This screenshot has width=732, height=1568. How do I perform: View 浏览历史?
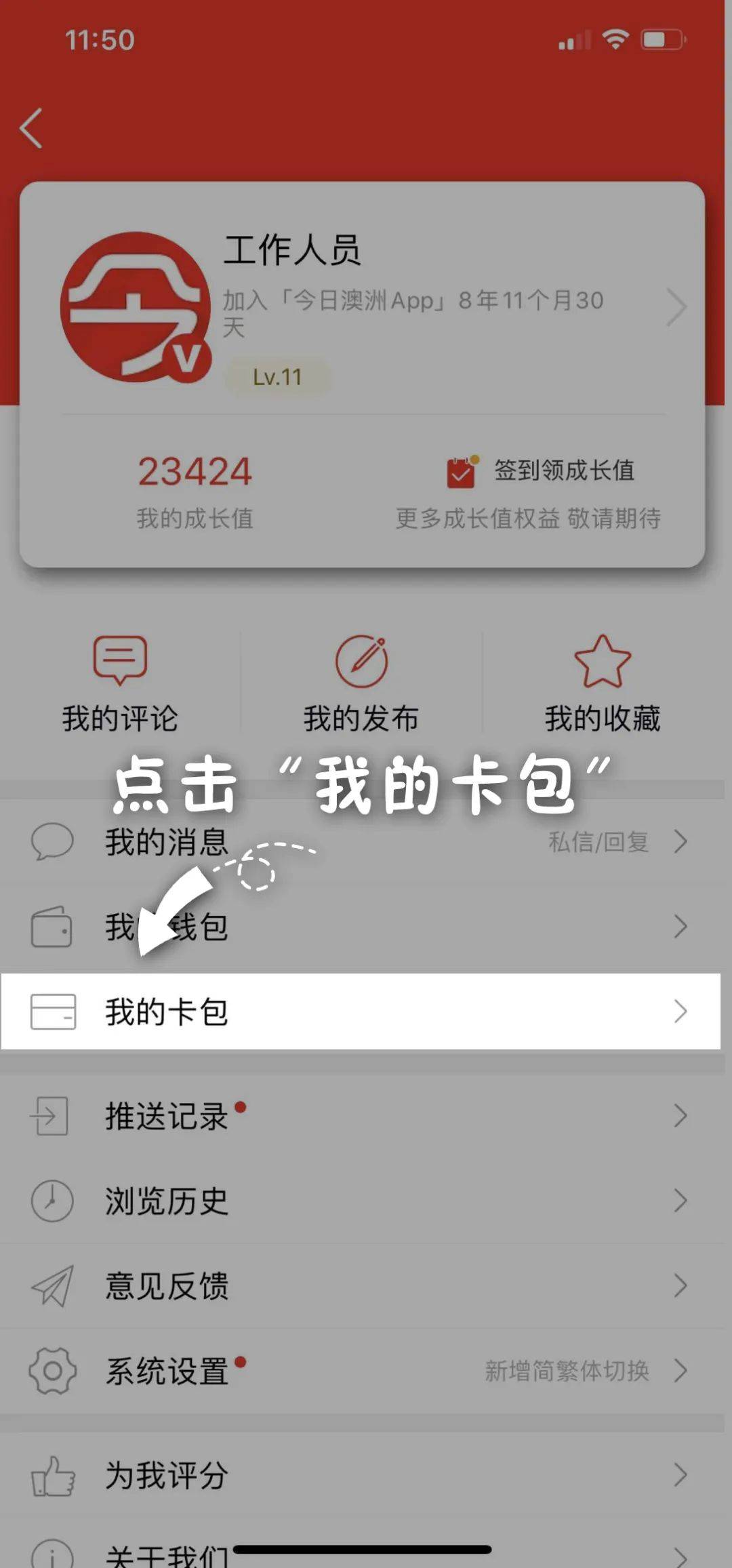point(359,1201)
